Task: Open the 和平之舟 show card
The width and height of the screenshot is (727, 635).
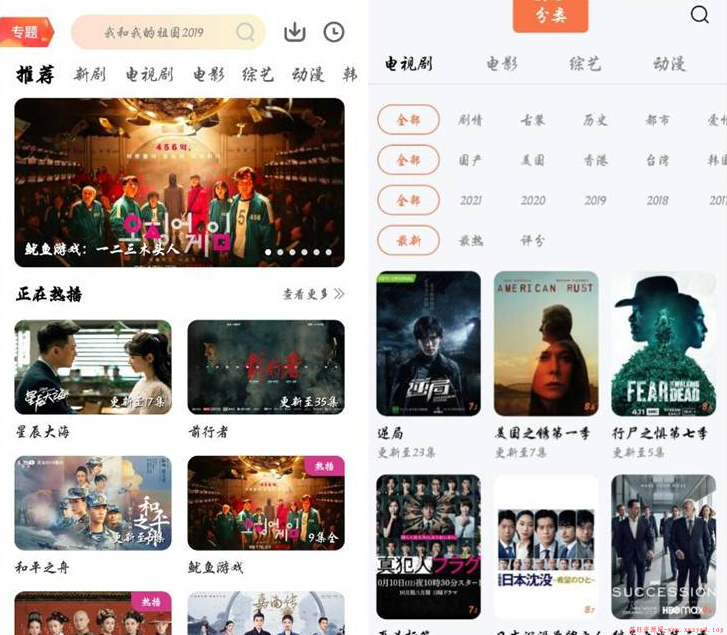Action: [93, 503]
